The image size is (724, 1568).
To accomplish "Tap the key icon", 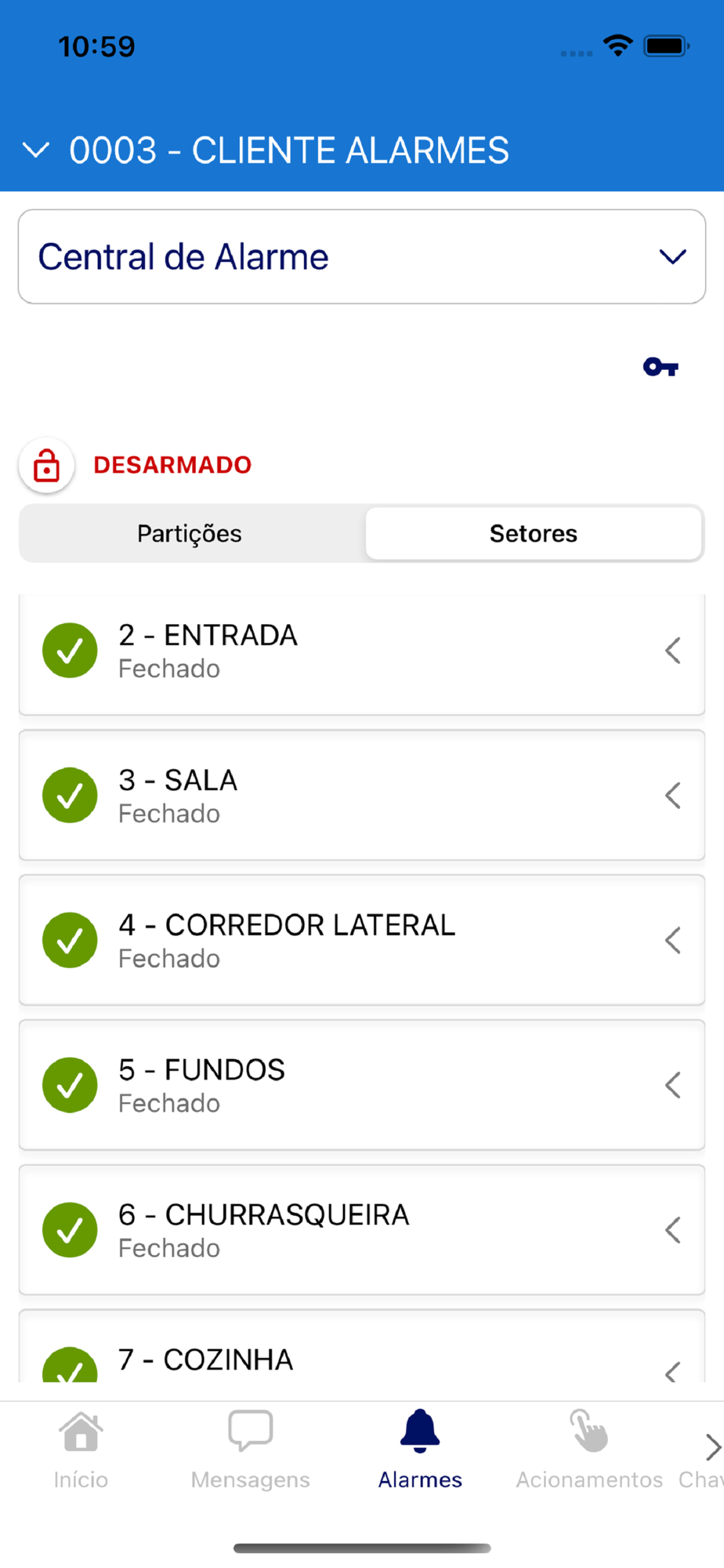I will [660, 367].
